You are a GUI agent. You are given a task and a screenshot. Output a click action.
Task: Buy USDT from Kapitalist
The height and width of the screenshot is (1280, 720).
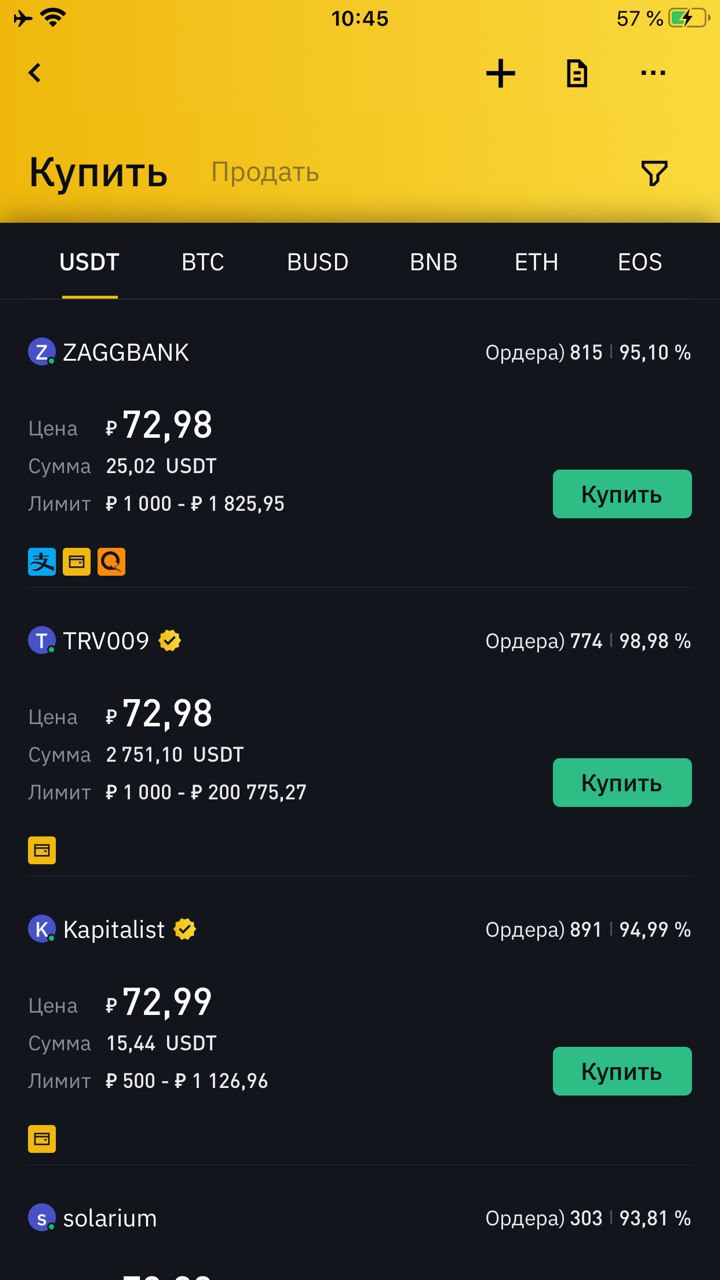click(622, 1071)
